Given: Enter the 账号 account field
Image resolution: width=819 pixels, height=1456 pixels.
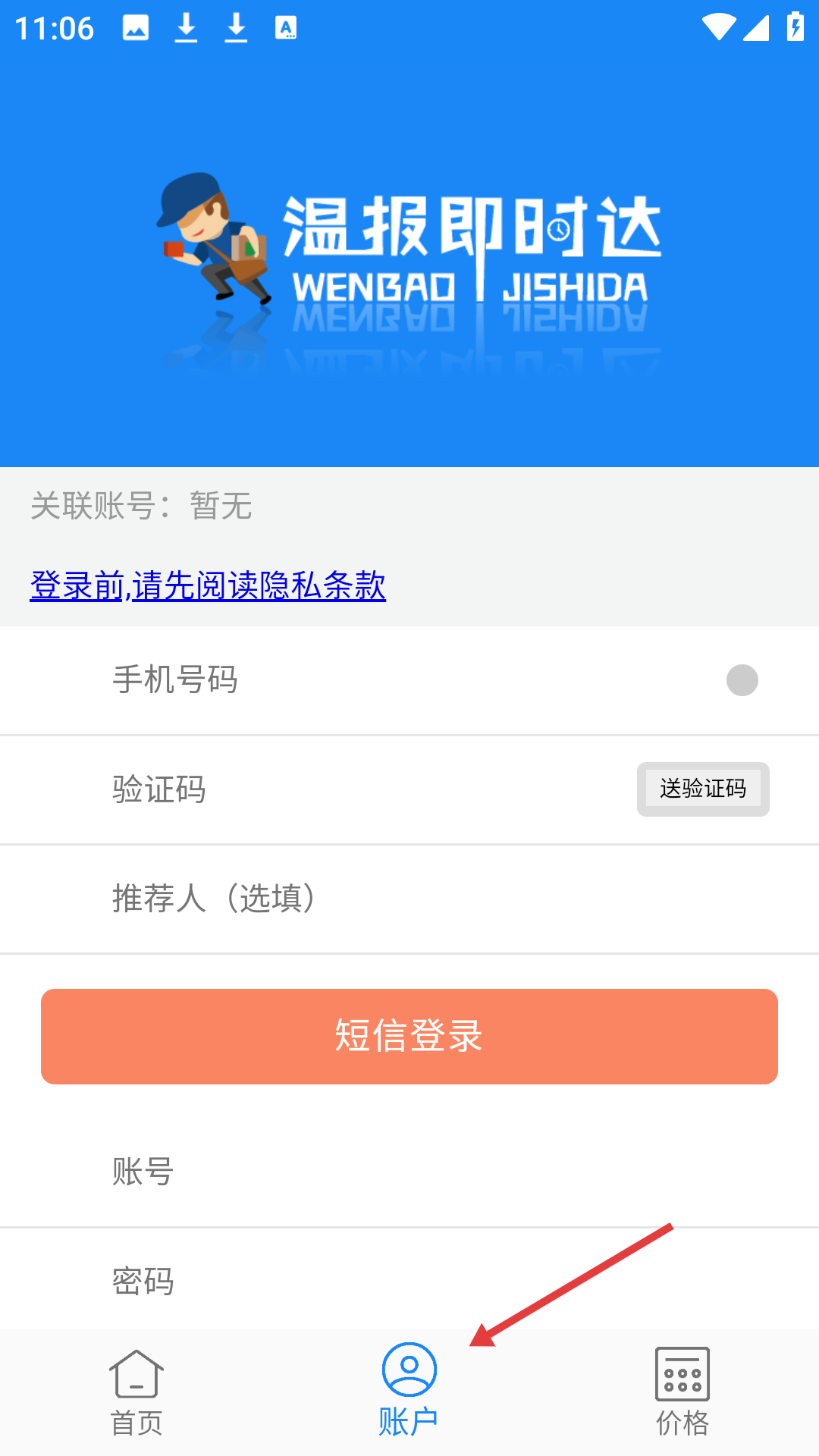Looking at the screenshot, I should (x=409, y=1172).
